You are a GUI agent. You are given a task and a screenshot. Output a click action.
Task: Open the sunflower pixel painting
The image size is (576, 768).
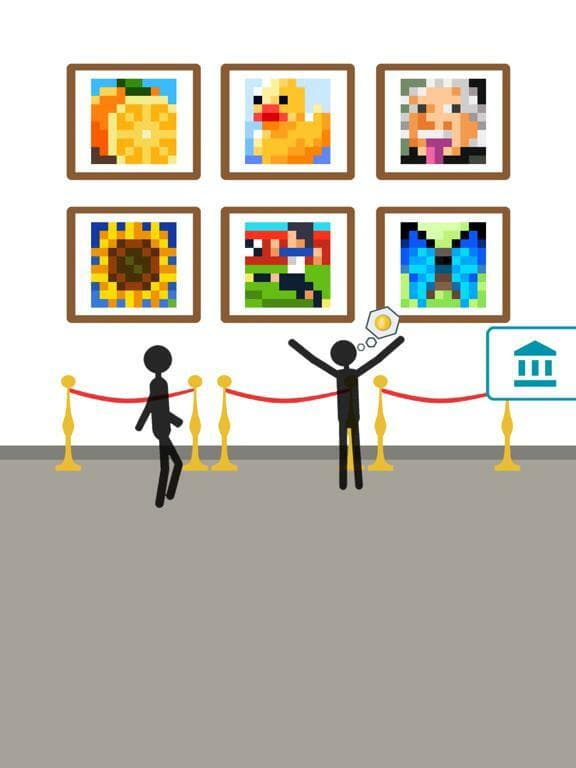134,264
